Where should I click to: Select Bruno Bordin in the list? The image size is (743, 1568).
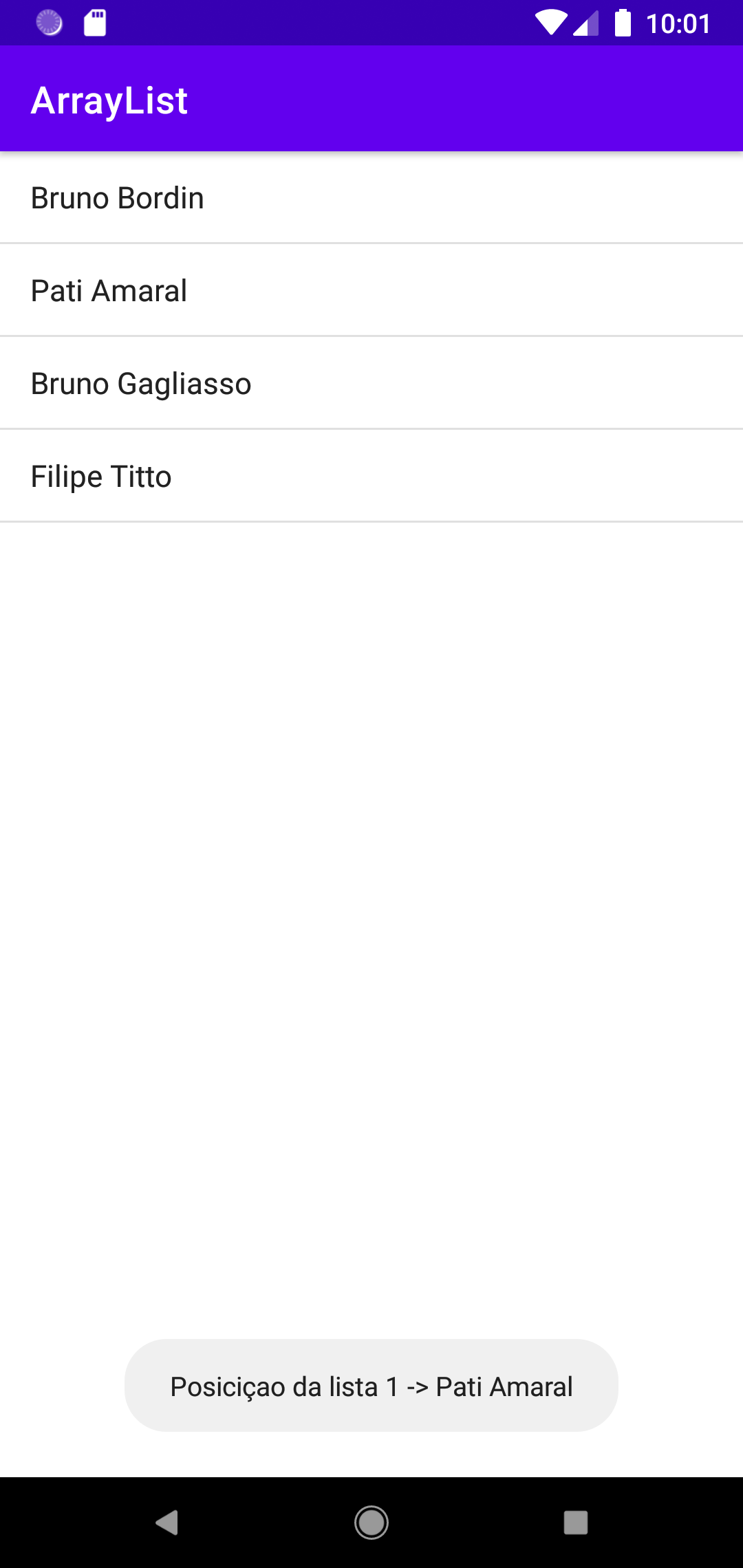[x=371, y=197]
